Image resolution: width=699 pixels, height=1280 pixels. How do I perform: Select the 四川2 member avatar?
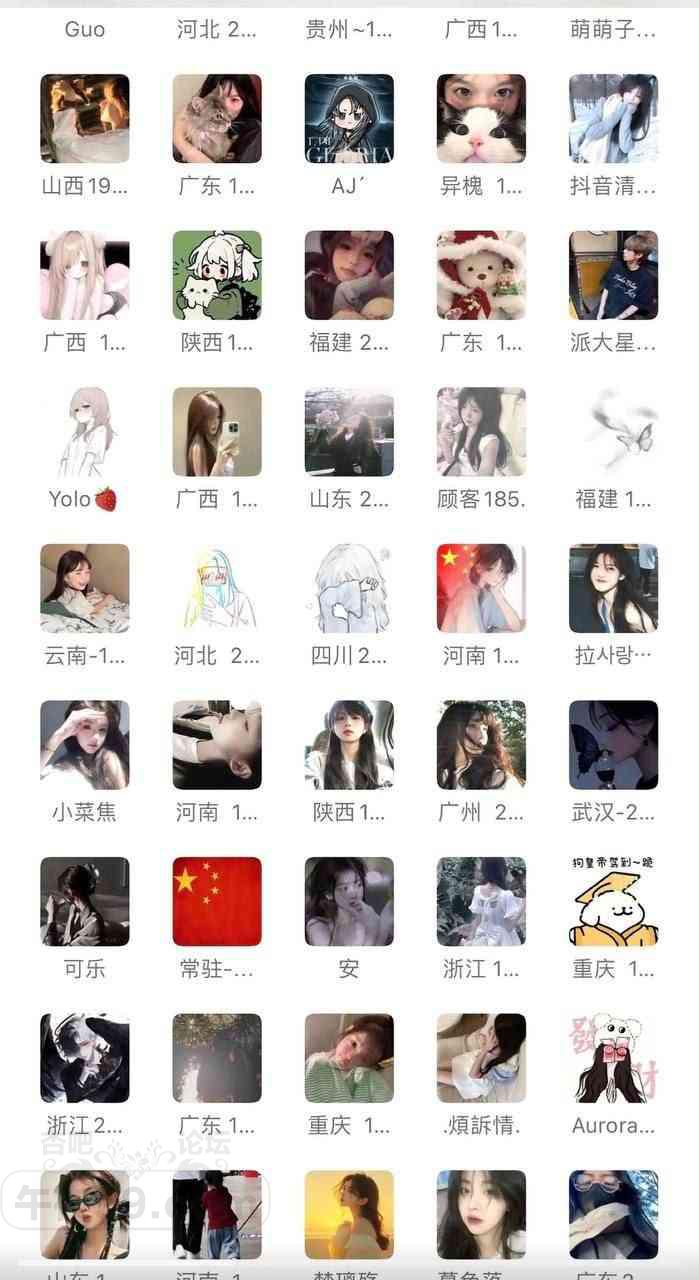coord(349,588)
